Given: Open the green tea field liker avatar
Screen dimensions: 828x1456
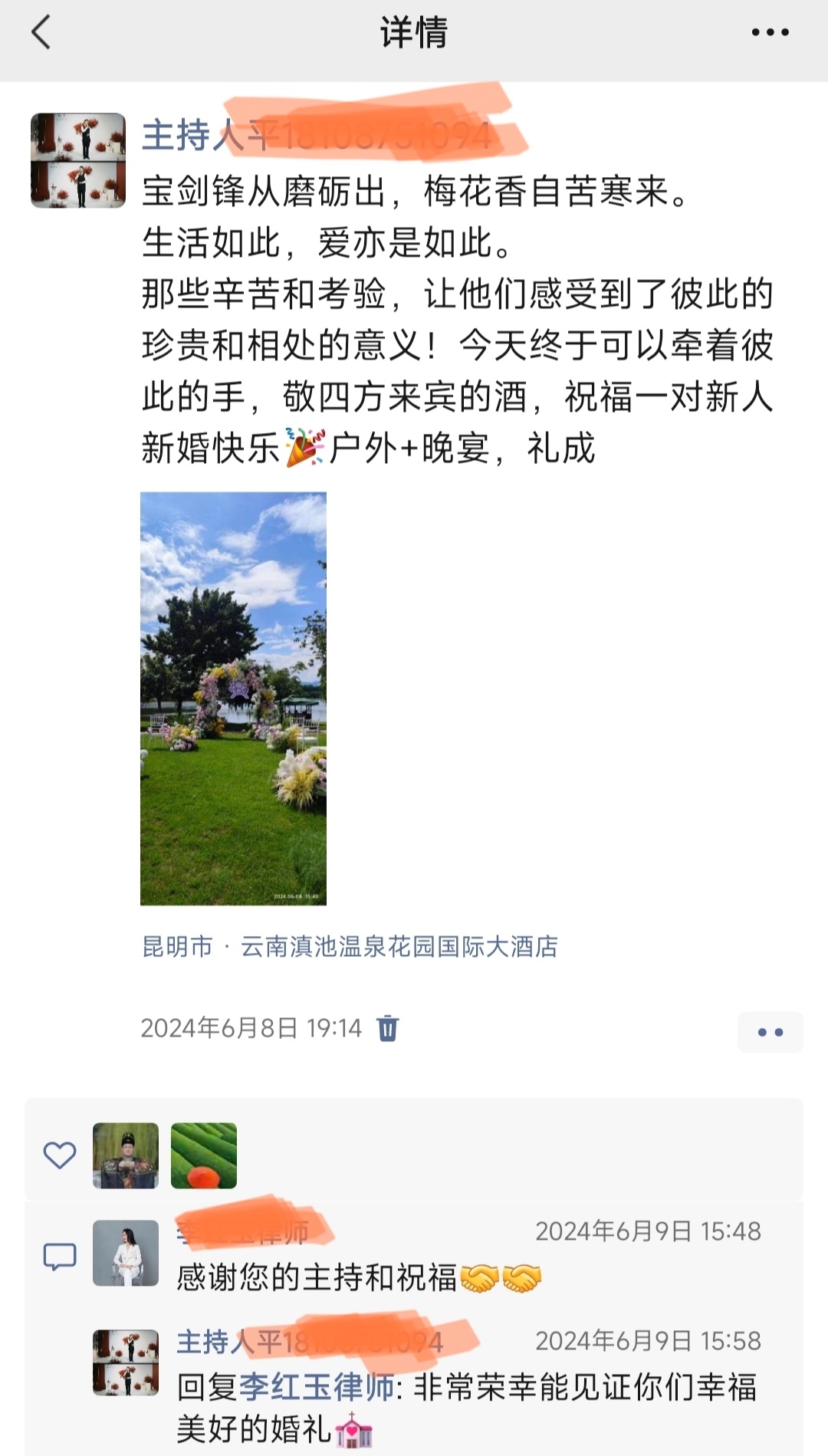Looking at the screenshot, I should [204, 1155].
